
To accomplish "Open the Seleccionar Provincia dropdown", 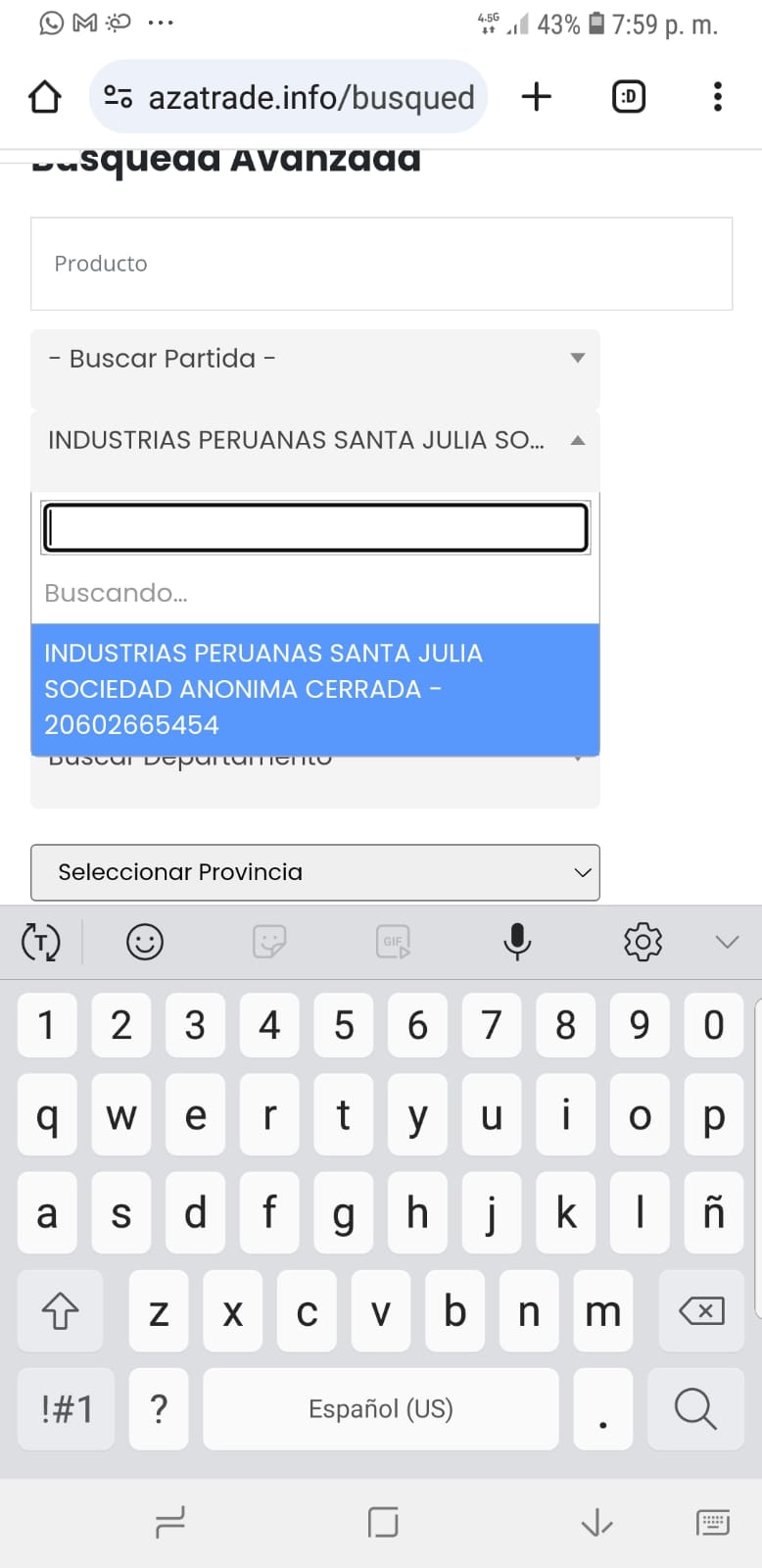I will point(315,872).
